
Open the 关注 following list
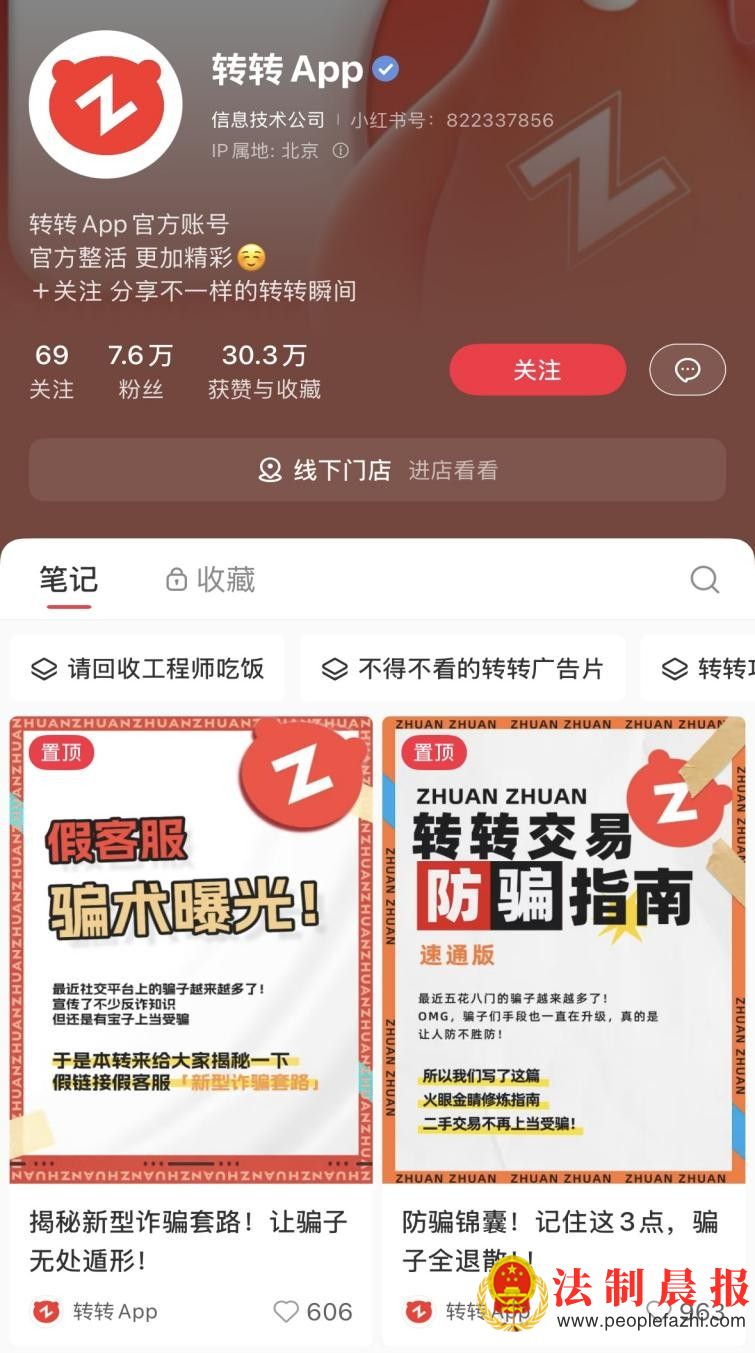coord(52,371)
